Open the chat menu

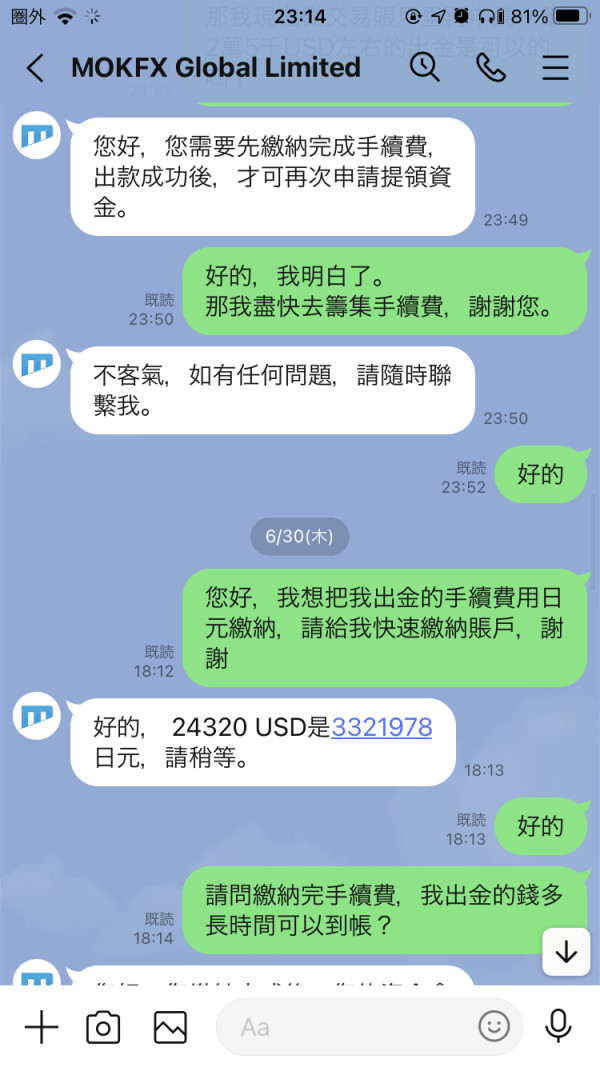(x=555, y=68)
